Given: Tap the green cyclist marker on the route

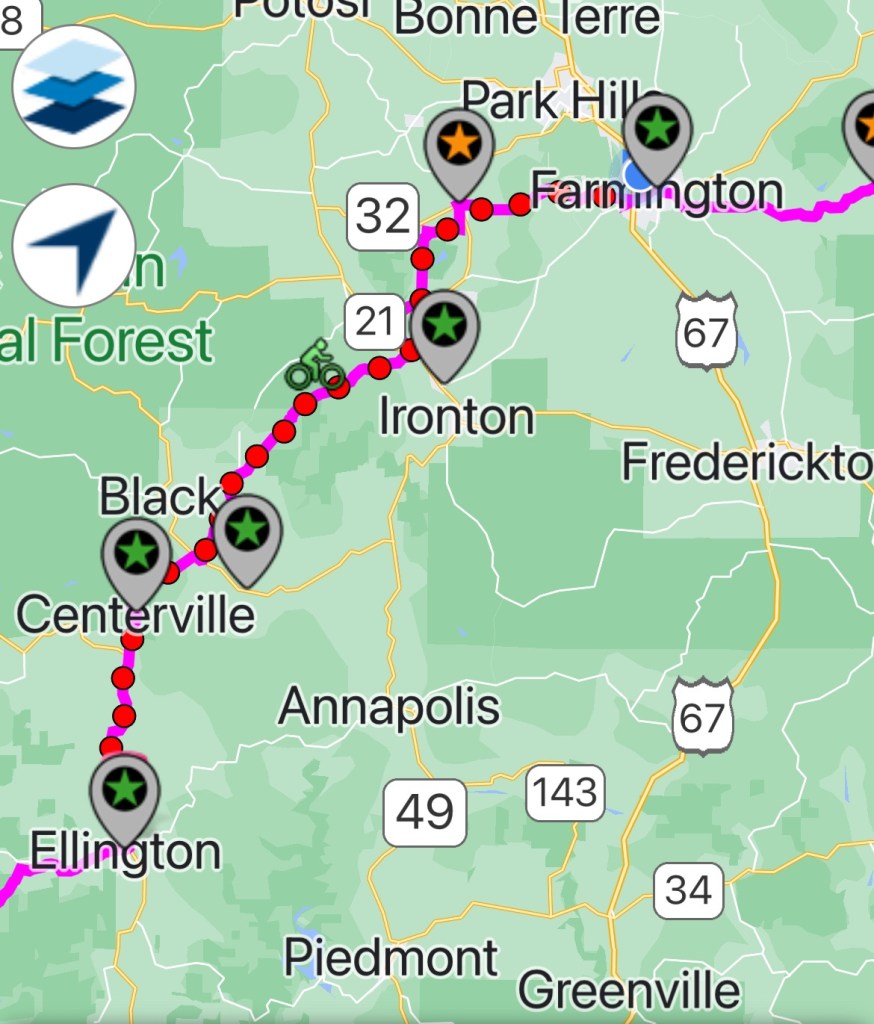Looking at the screenshot, I should [x=316, y=365].
